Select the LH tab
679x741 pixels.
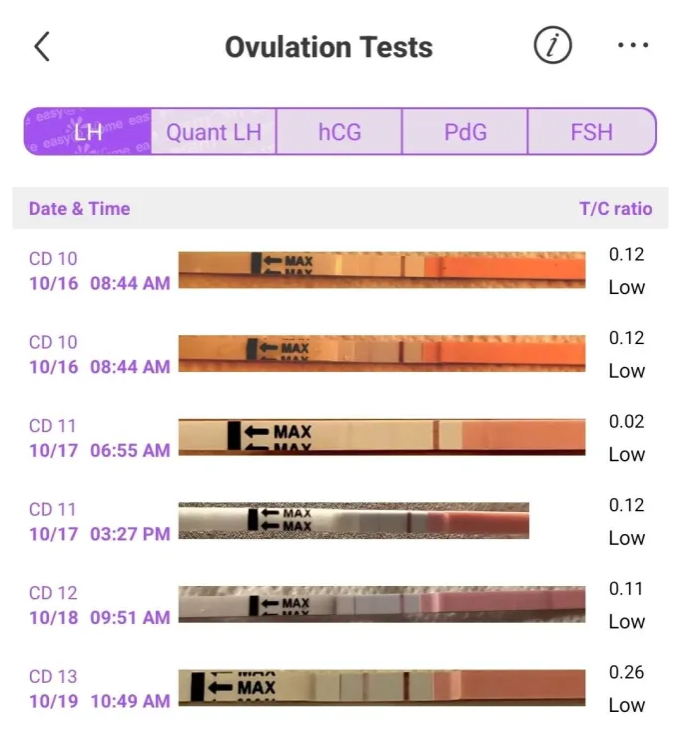[x=88, y=132]
